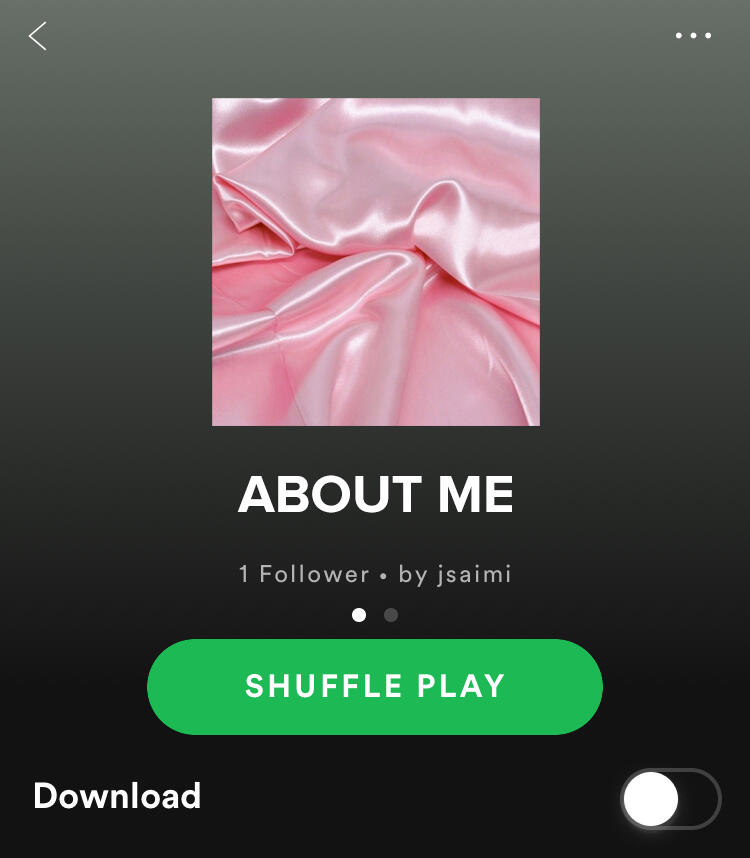Tap the second page indicator dot
The height and width of the screenshot is (858, 750).
coord(391,615)
